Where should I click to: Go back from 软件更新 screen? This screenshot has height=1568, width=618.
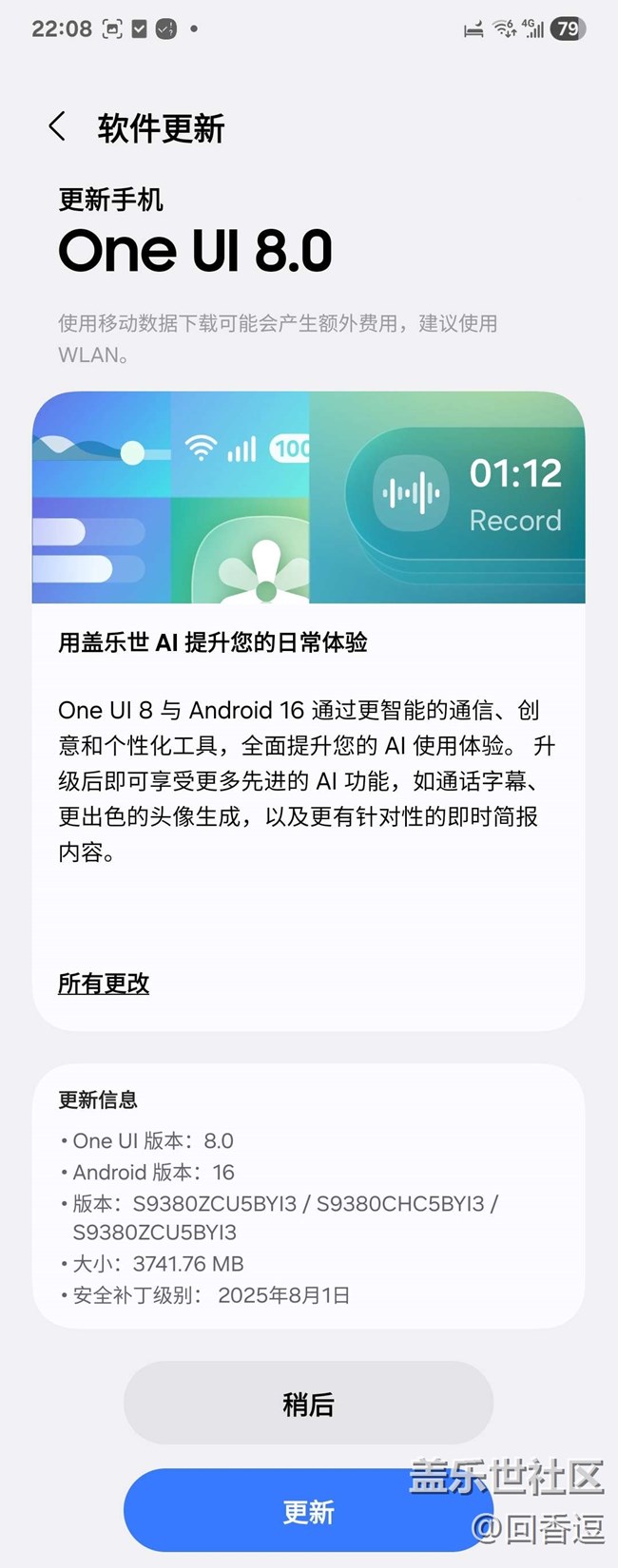pyautogui.click(x=57, y=126)
